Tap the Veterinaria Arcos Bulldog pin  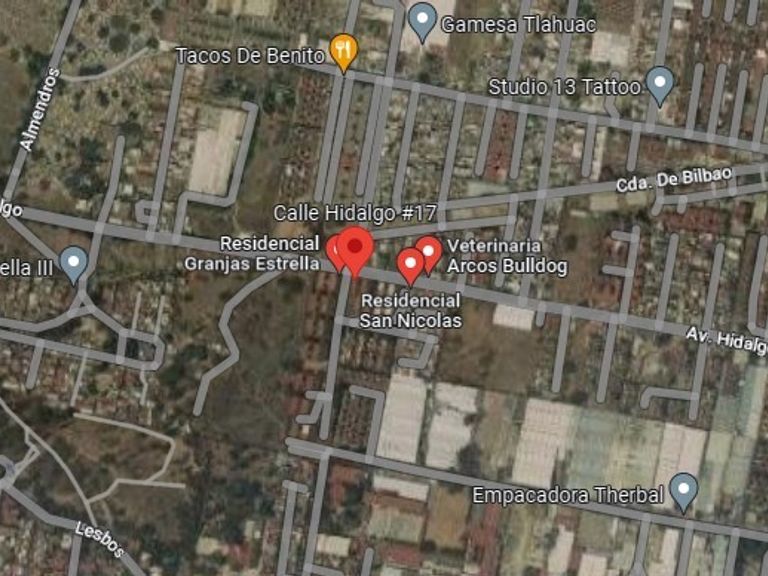[429, 252]
